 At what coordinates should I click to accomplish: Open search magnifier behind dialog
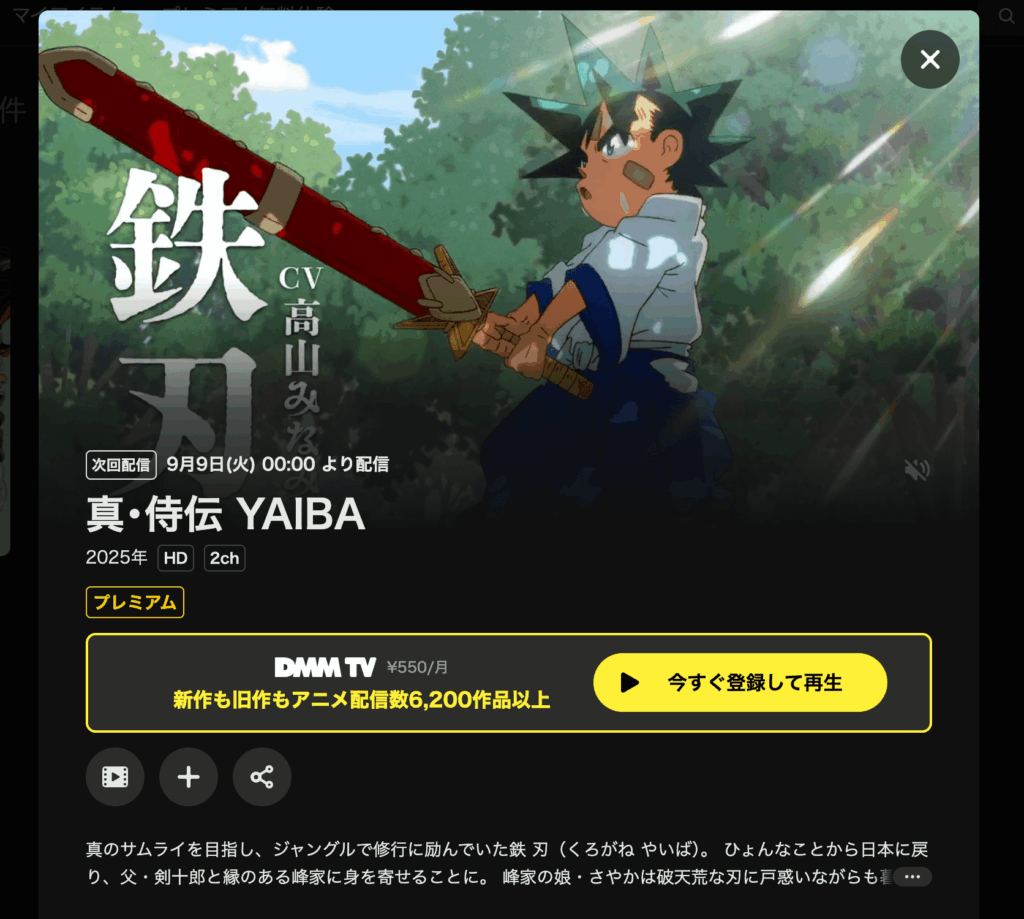click(1006, 15)
